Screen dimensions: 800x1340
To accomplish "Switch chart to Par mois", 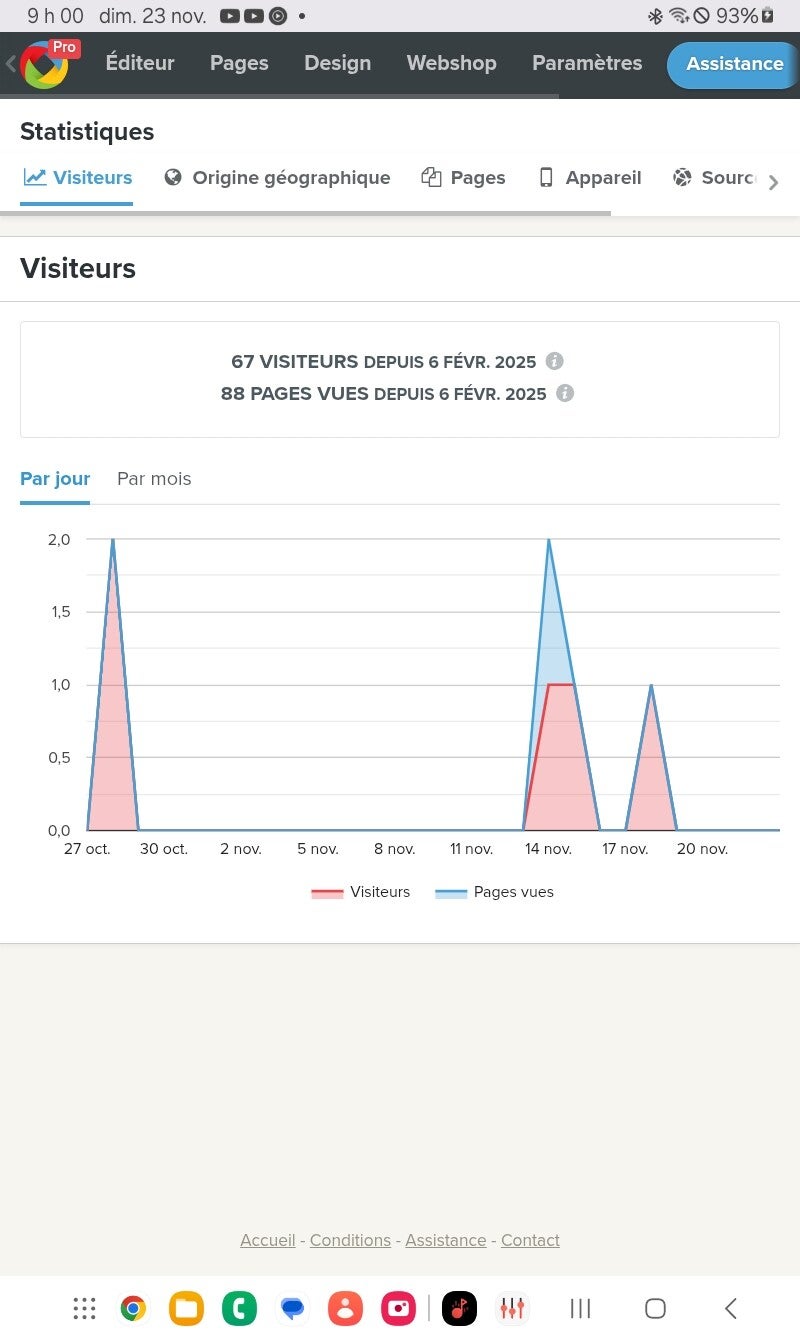I will pos(154,479).
